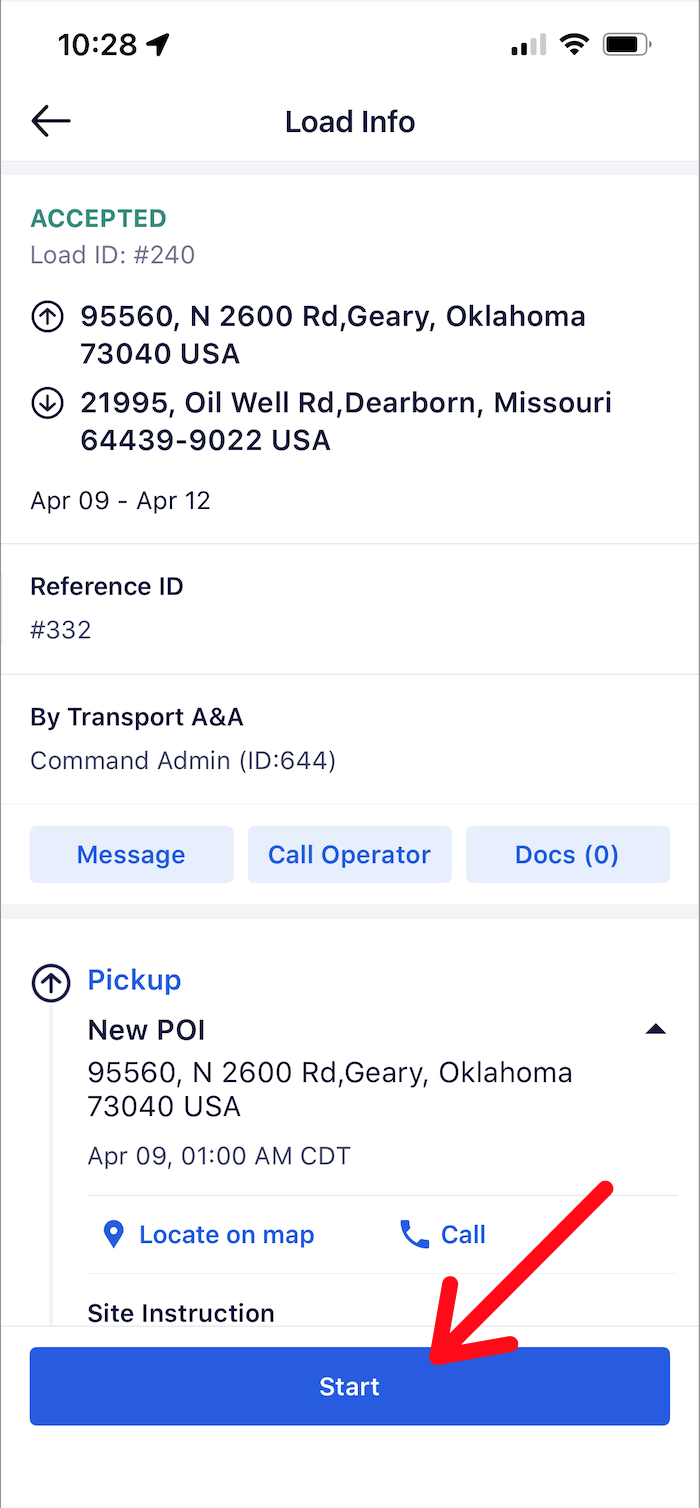This screenshot has width=700, height=1508.
Task: Go back using the arrow icon
Action: 51,122
